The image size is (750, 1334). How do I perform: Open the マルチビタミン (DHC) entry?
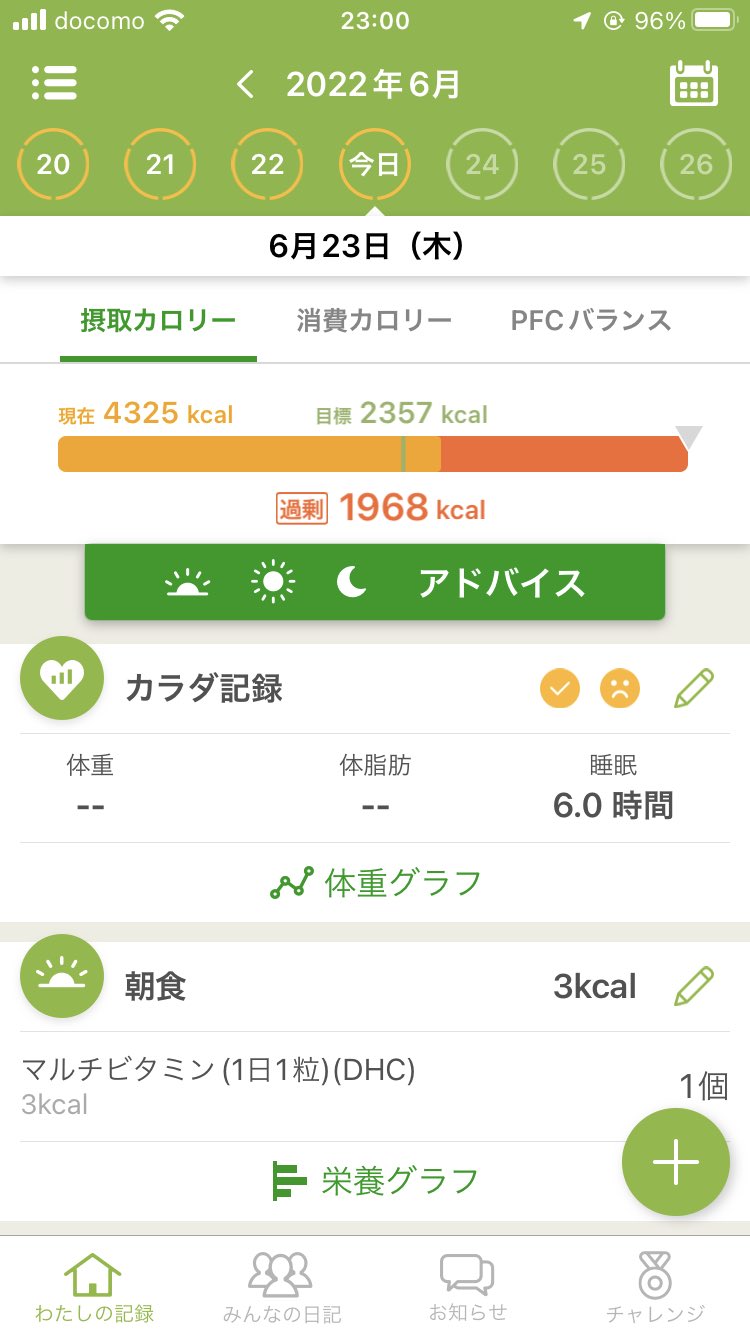(x=375, y=1087)
